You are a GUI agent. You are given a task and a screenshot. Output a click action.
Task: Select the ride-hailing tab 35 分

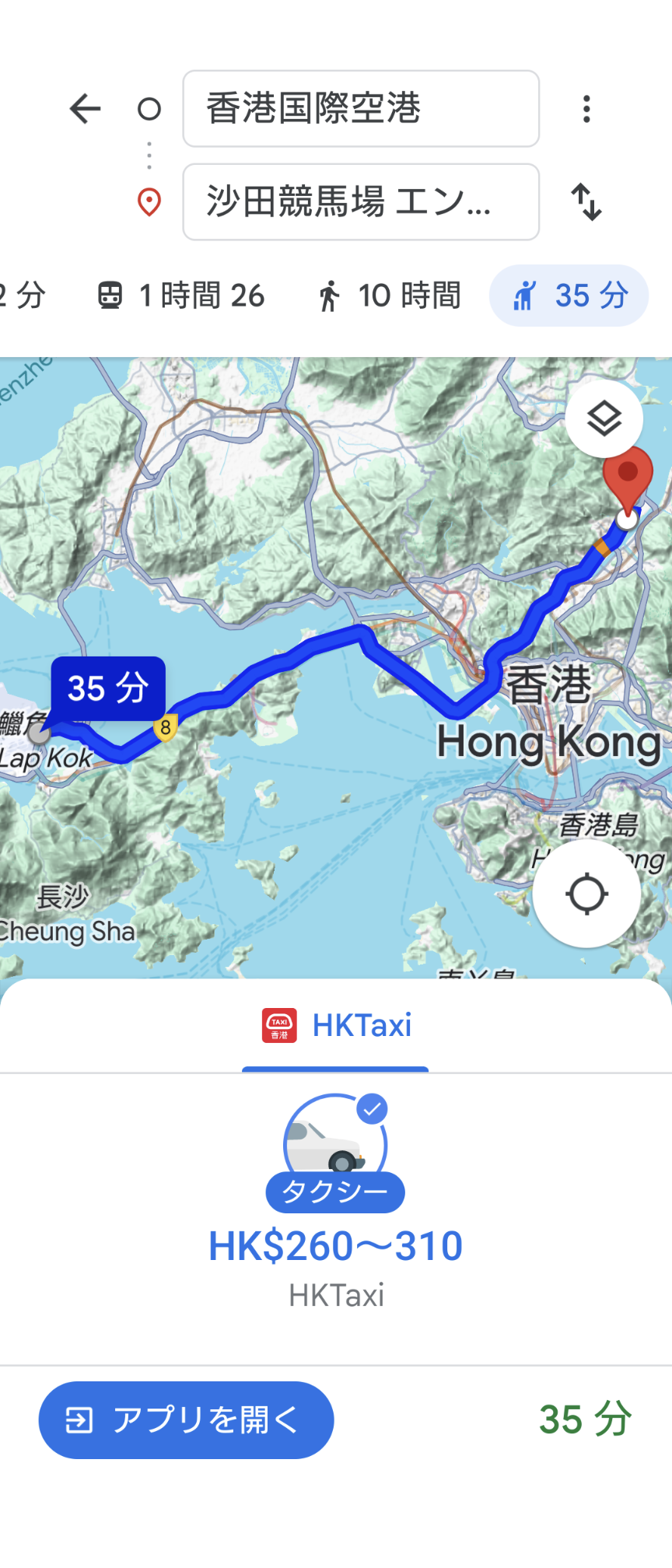[569, 296]
